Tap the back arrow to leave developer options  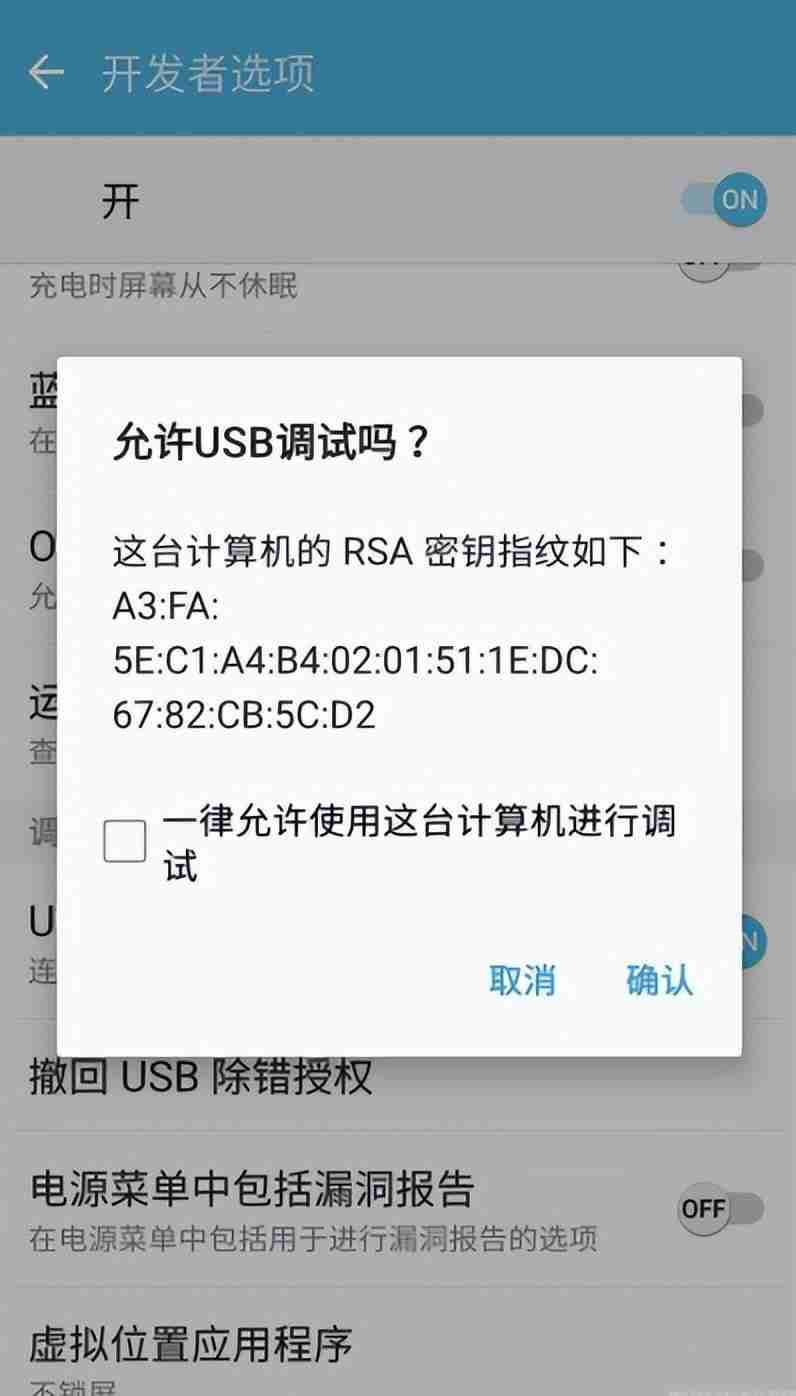point(45,70)
